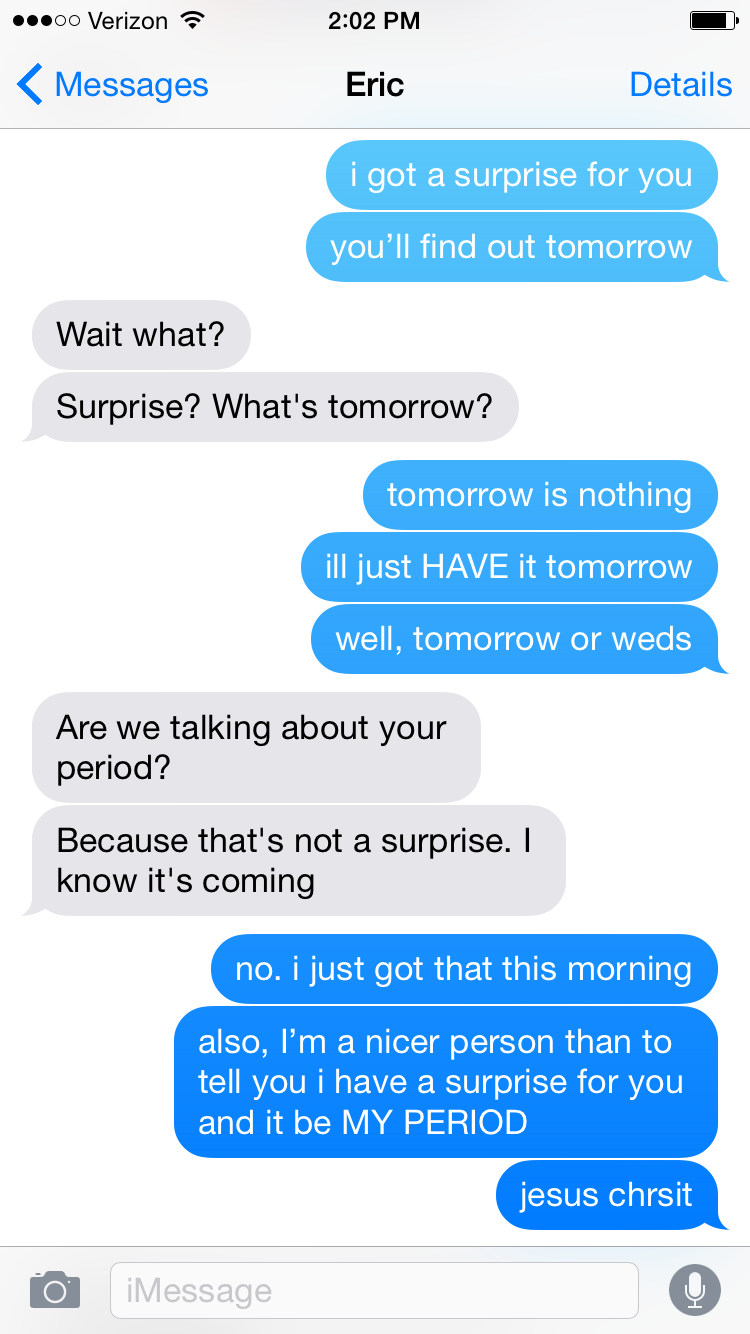Tap the microphone to record audio

click(x=694, y=1290)
